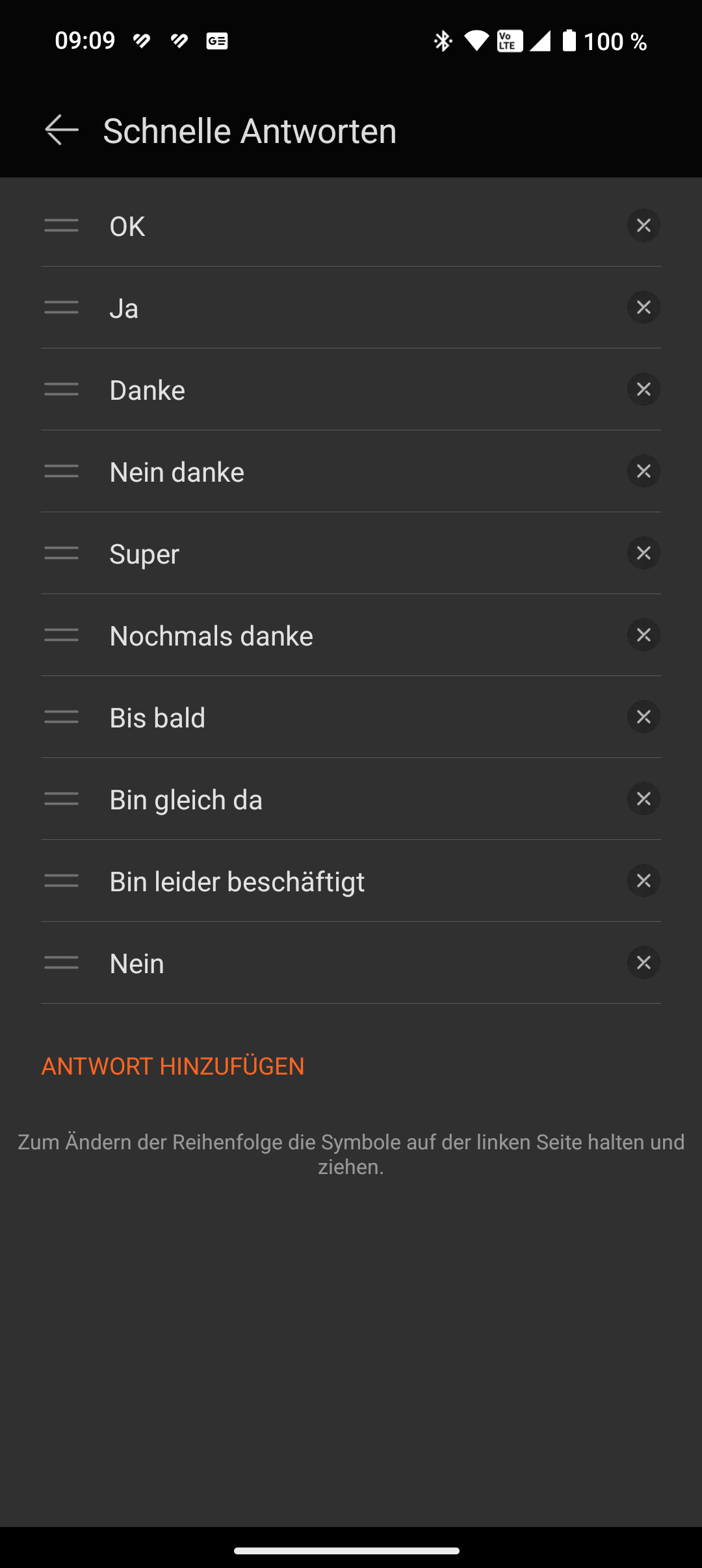The height and width of the screenshot is (1568, 702).
Task: Remove the "Bin gleich da" reply
Action: click(x=643, y=799)
